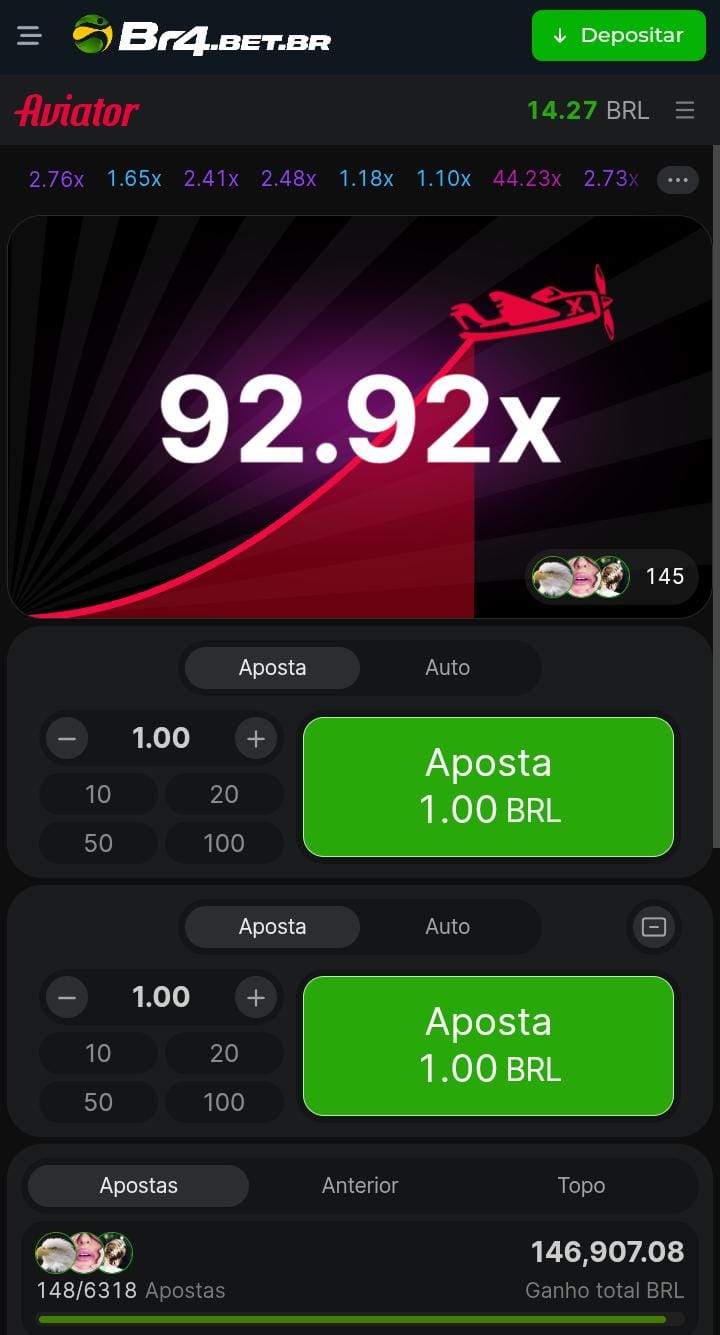
Task: Remove the second bet panel
Action: pyautogui.click(x=653, y=927)
